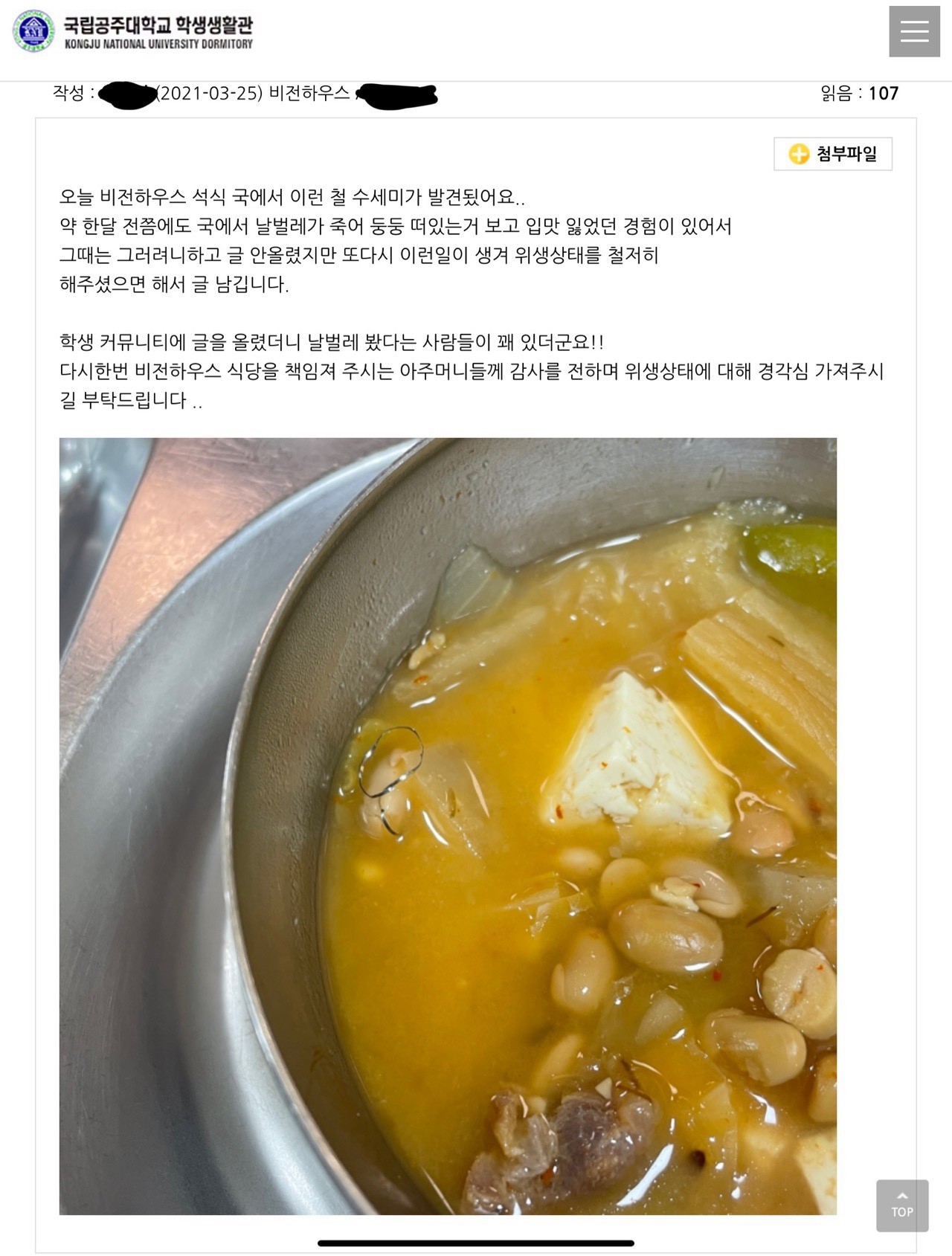Jump back with the TOP button
The width and height of the screenshot is (952, 1256).
pos(901,1205)
